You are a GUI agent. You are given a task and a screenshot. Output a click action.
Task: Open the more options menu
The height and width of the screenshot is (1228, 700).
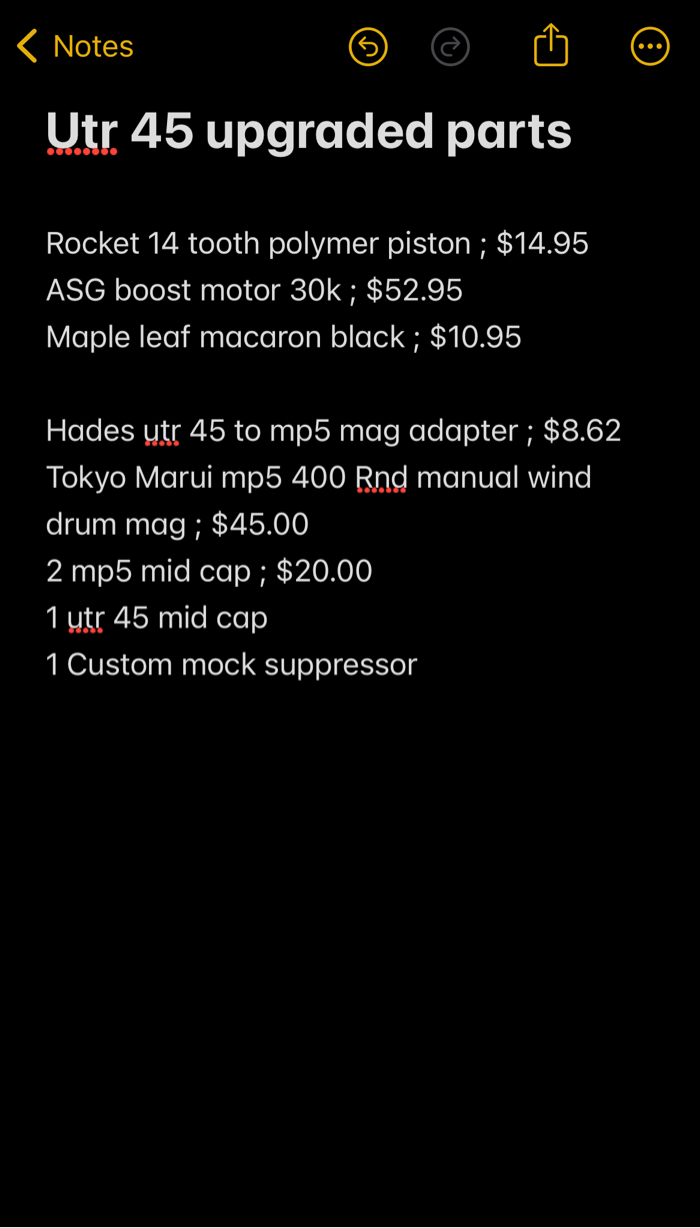click(650, 46)
